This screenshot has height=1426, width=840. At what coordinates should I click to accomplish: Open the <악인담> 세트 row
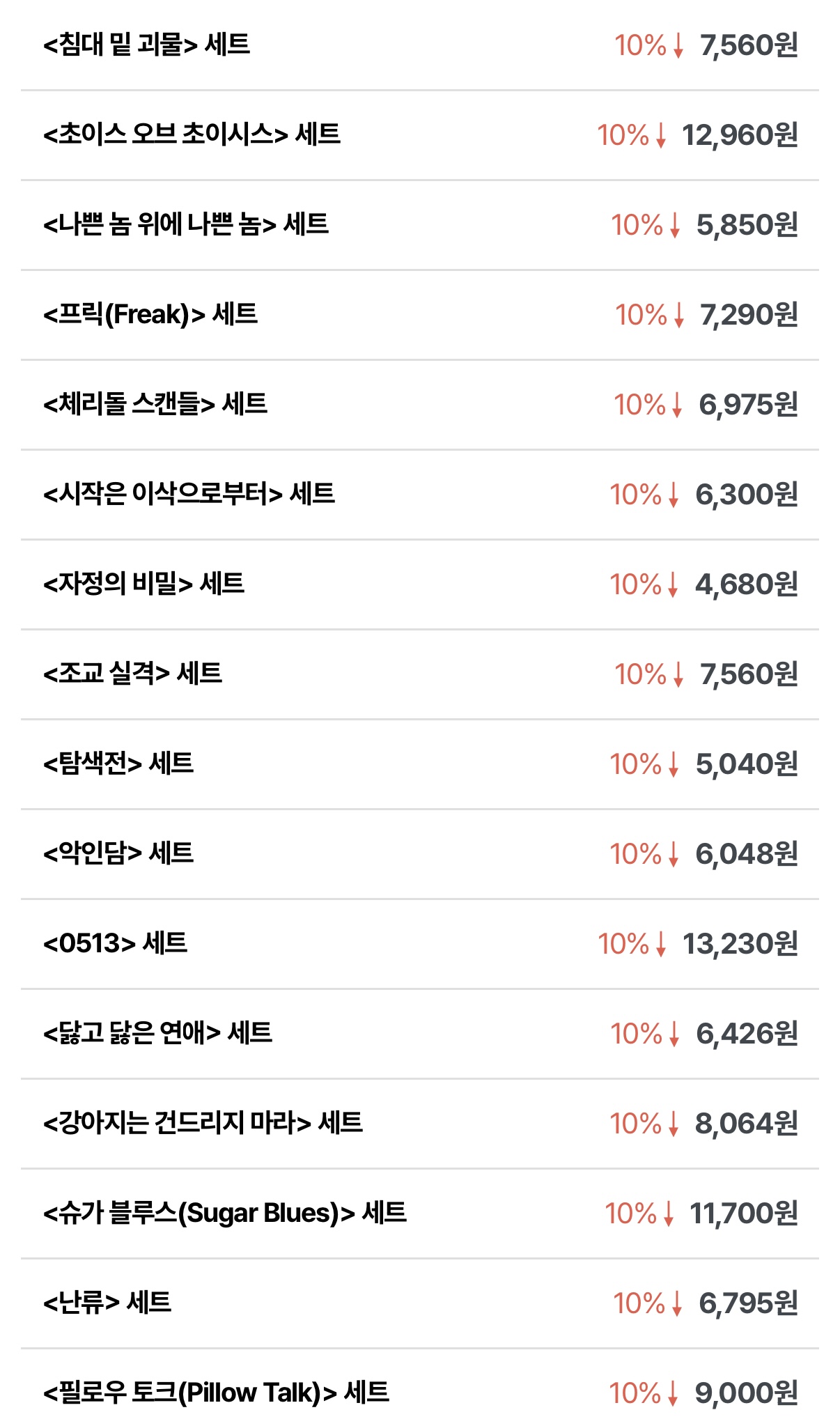coord(118,853)
